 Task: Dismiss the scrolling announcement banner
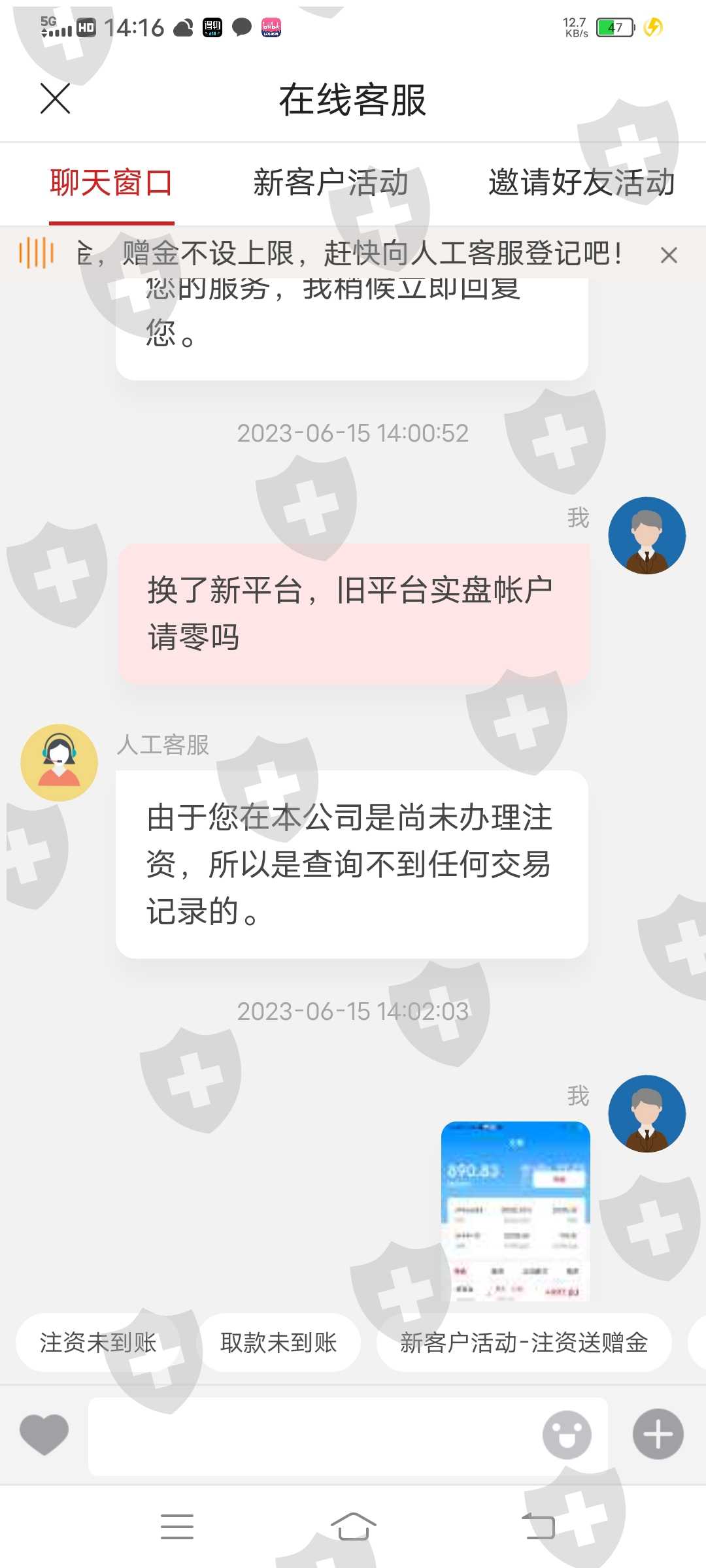click(x=669, y=255)
